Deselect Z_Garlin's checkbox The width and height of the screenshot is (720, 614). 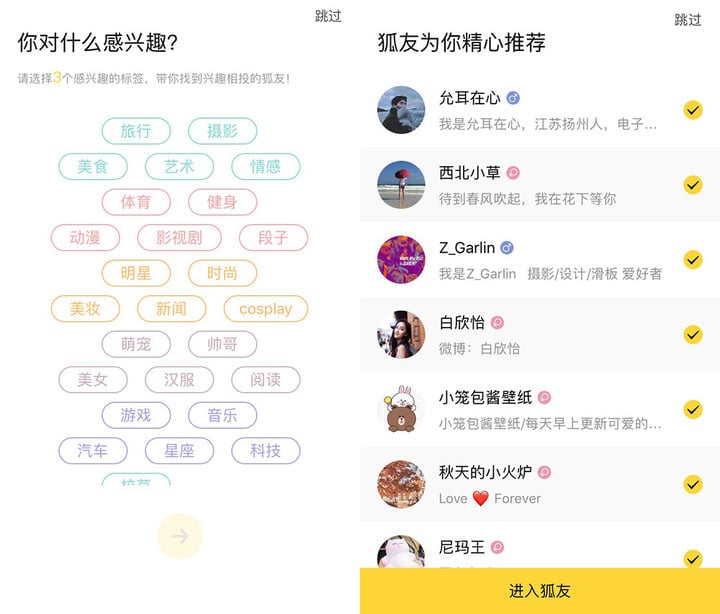coord(692,260)
